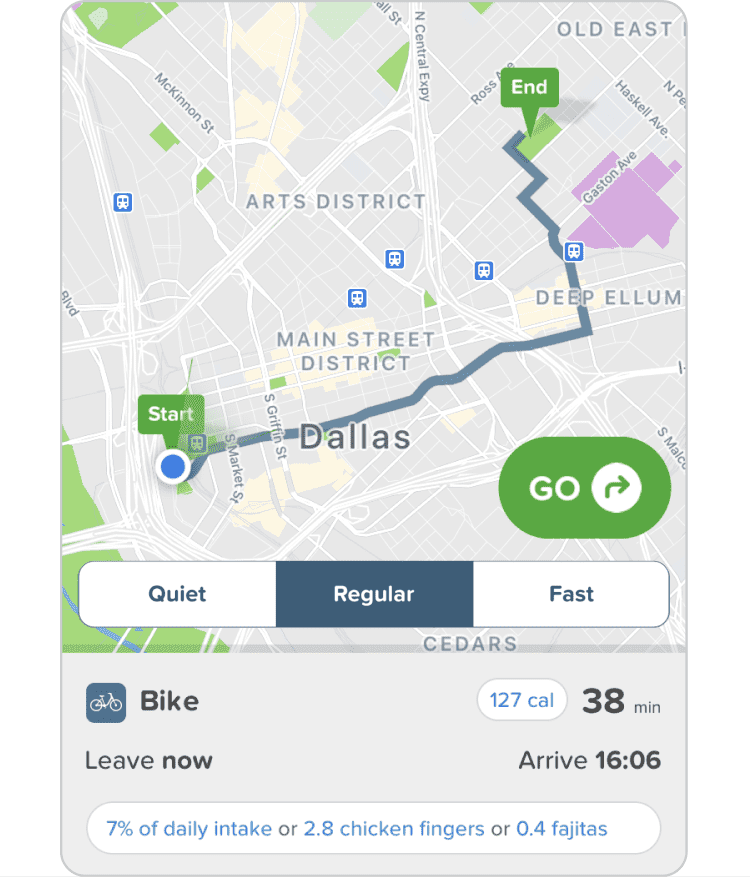The image size is (750, 877).
Task: Change the Leave now departure time
Action: [x=149, y=760]
